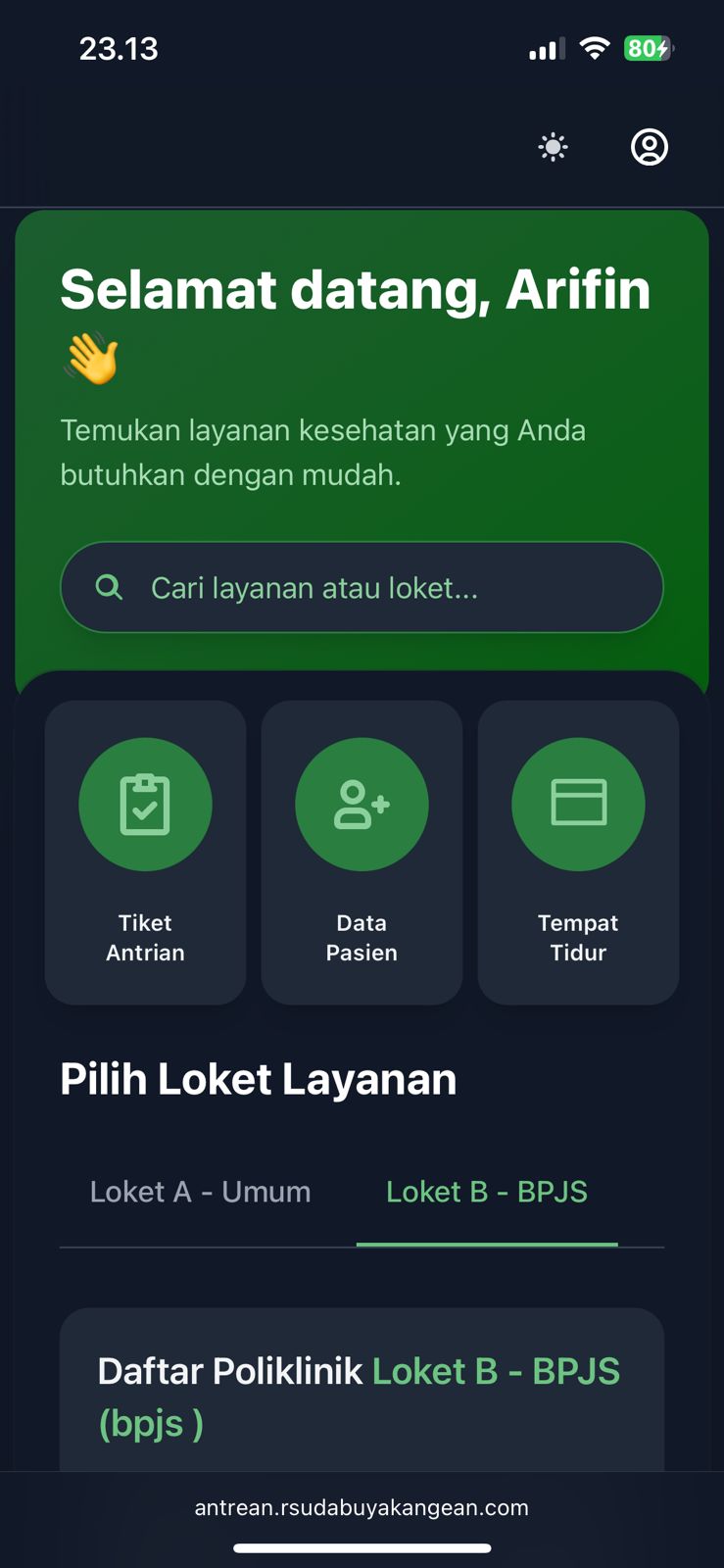Open the Tiket Antrian clipboard icon
This screenshot has width=724, height=1568.
click(145, 804)
